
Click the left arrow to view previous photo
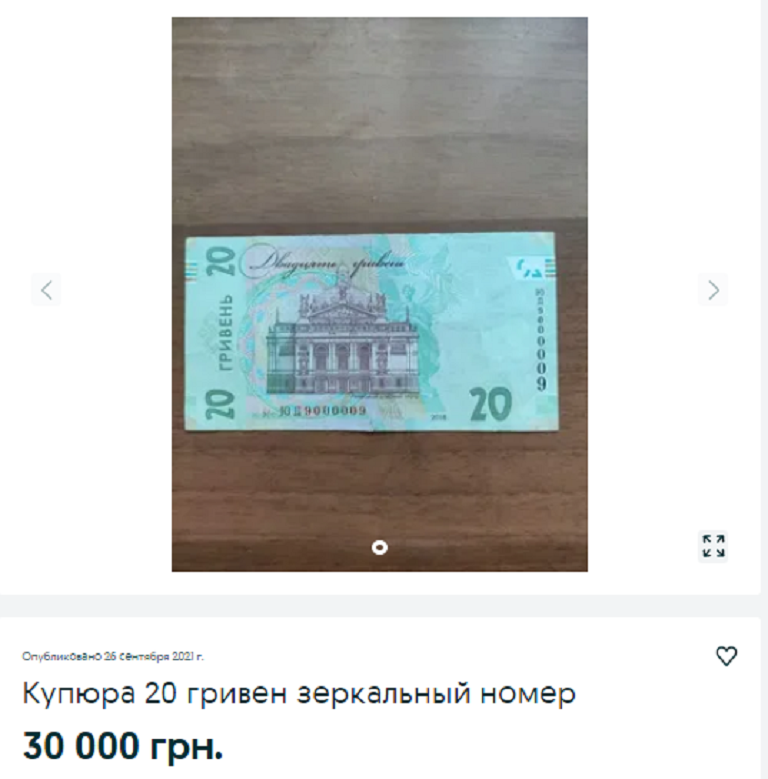tap(47, 289)
